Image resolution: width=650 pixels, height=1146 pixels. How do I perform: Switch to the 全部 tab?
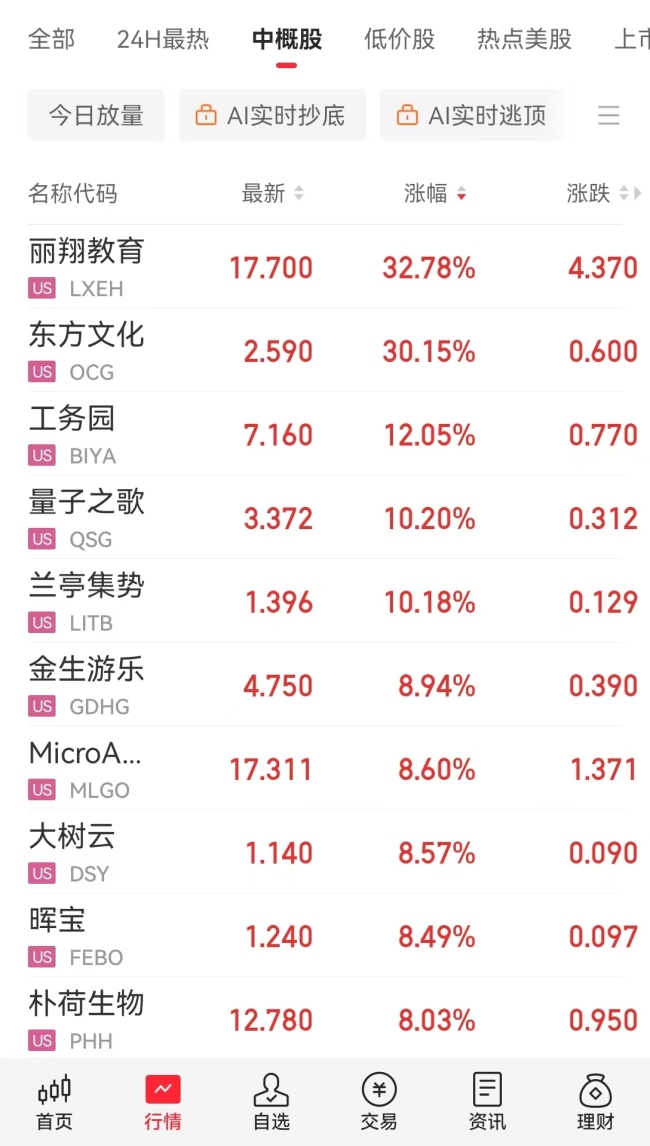point(51,39)
